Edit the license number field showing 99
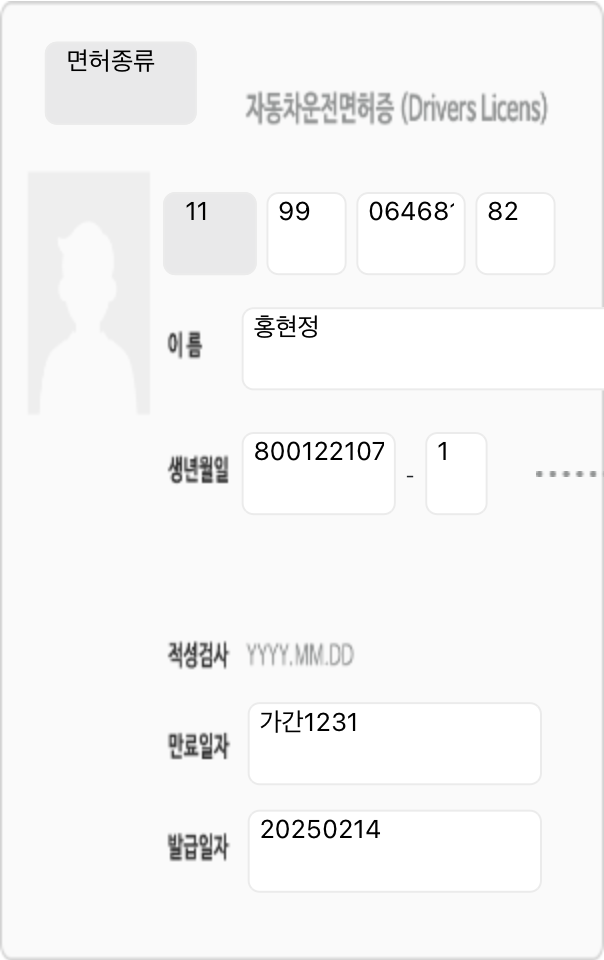The width and height of the screenshot is (604, 960). click(306, 233)
